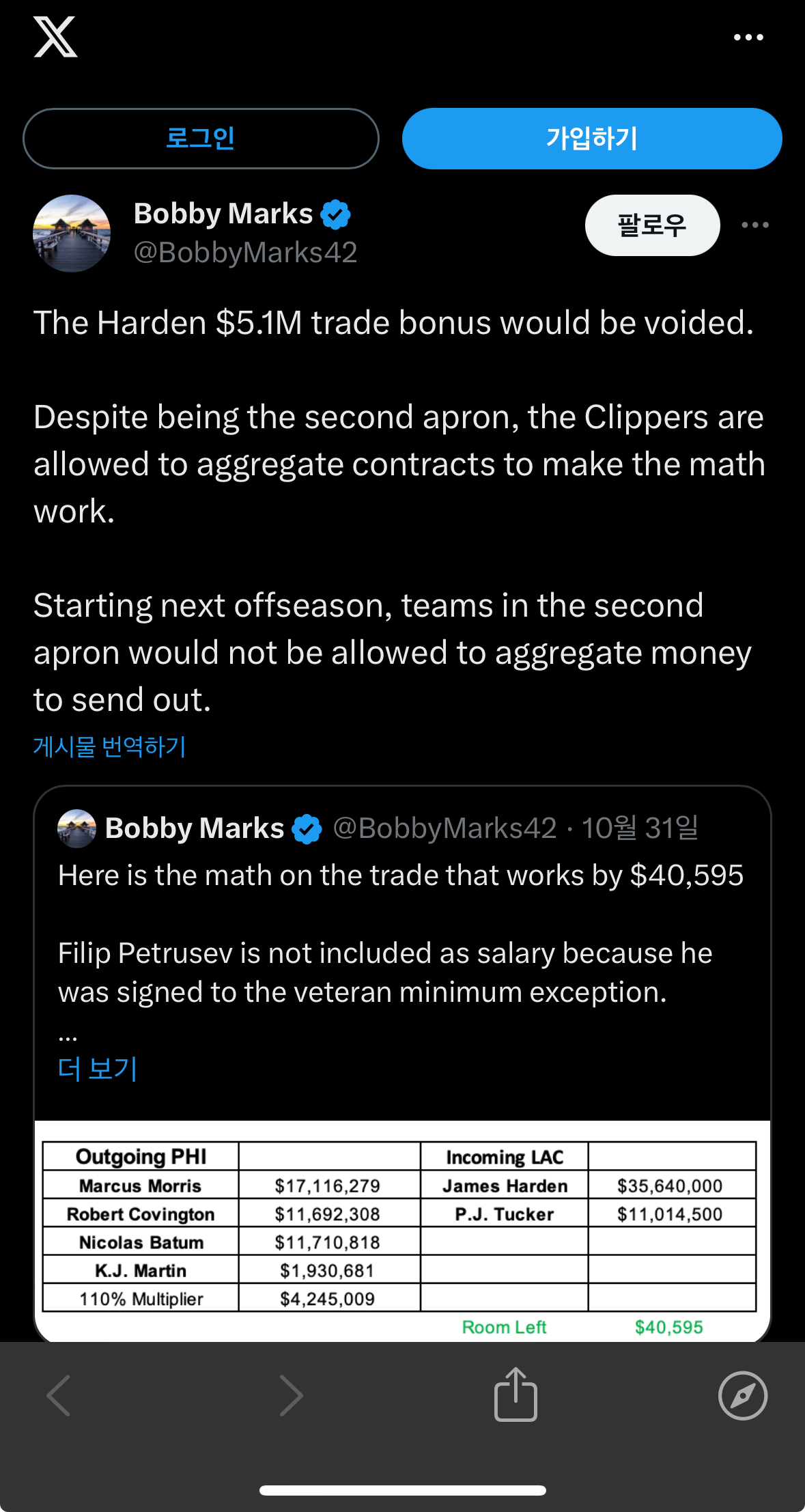Viewport: 805px width, 1512px height.
Task: Translate post via 게시물 번역하기
Action: tap(110, 746)
